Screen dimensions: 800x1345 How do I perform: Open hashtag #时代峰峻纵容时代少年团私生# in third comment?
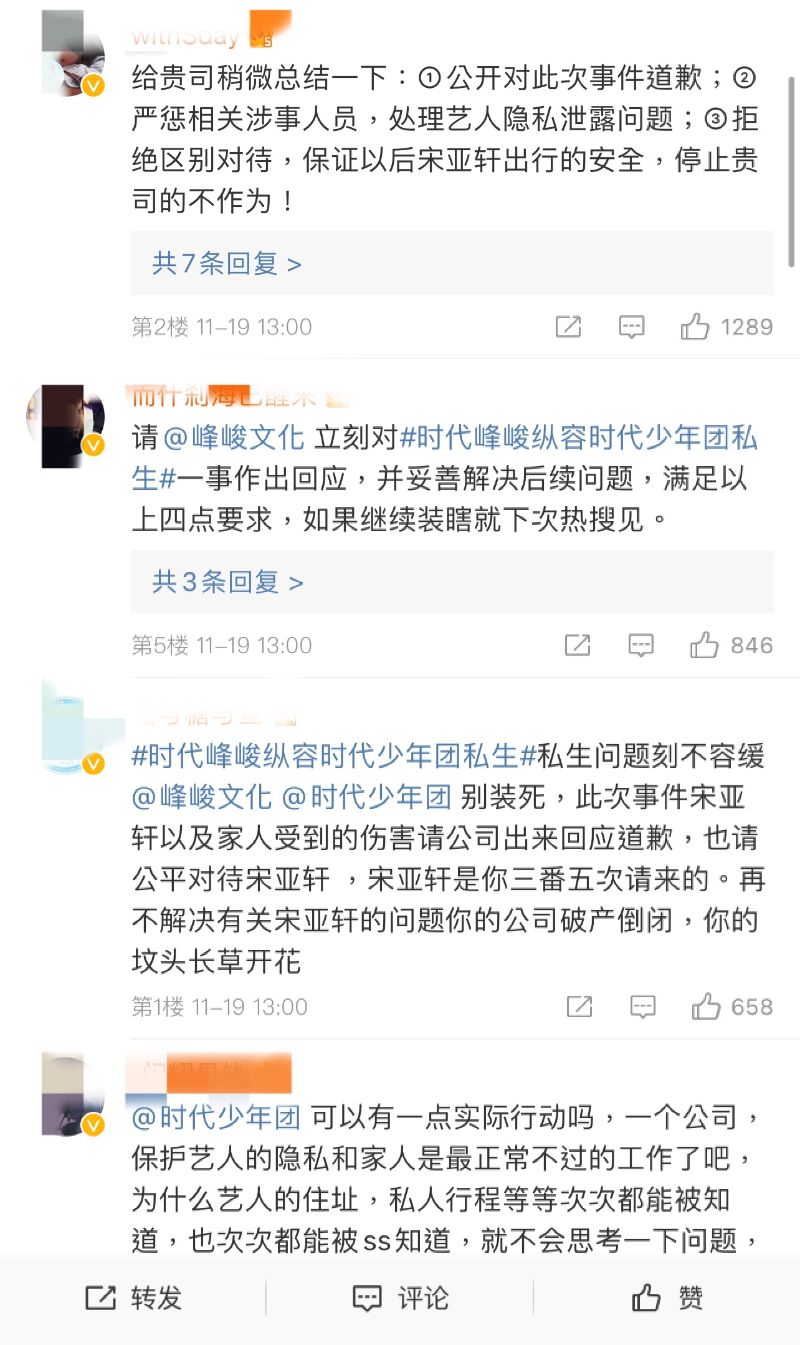pyautogui.click(x=334, y=756)
